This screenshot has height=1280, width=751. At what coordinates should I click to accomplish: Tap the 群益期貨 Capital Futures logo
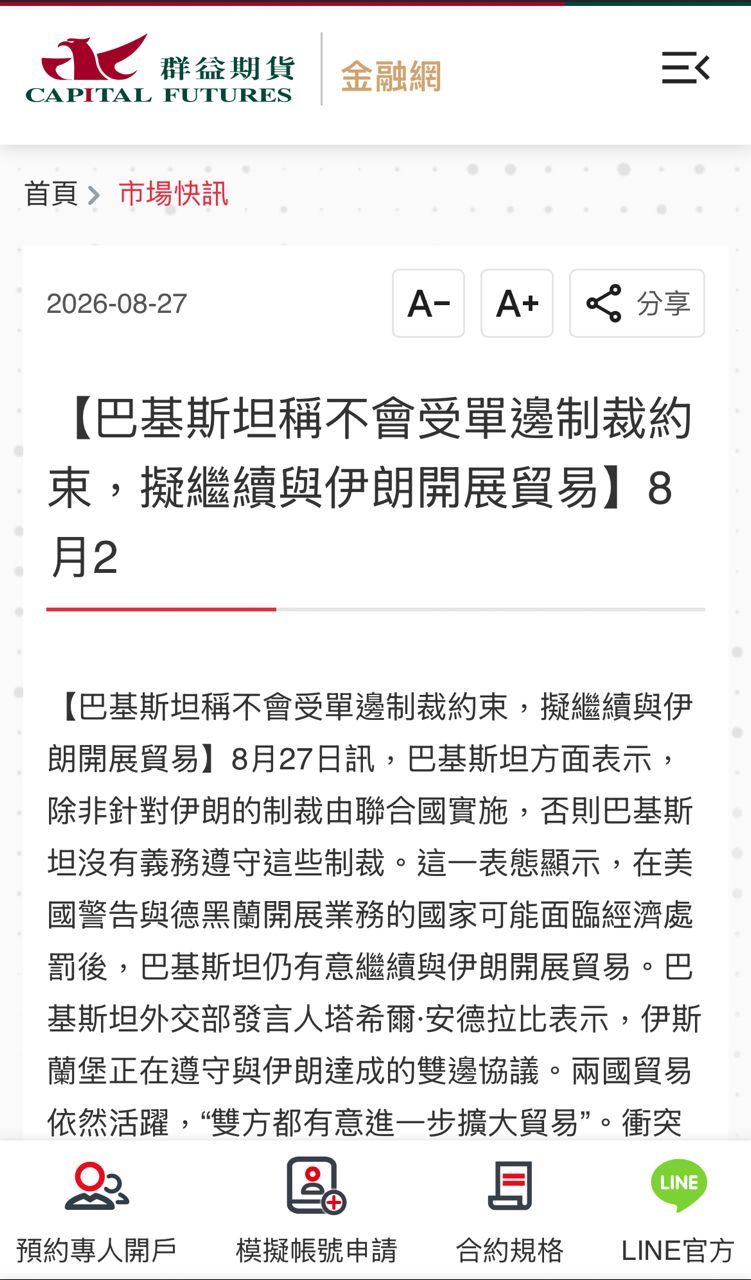pyautogui.click(x=160, y=69)
